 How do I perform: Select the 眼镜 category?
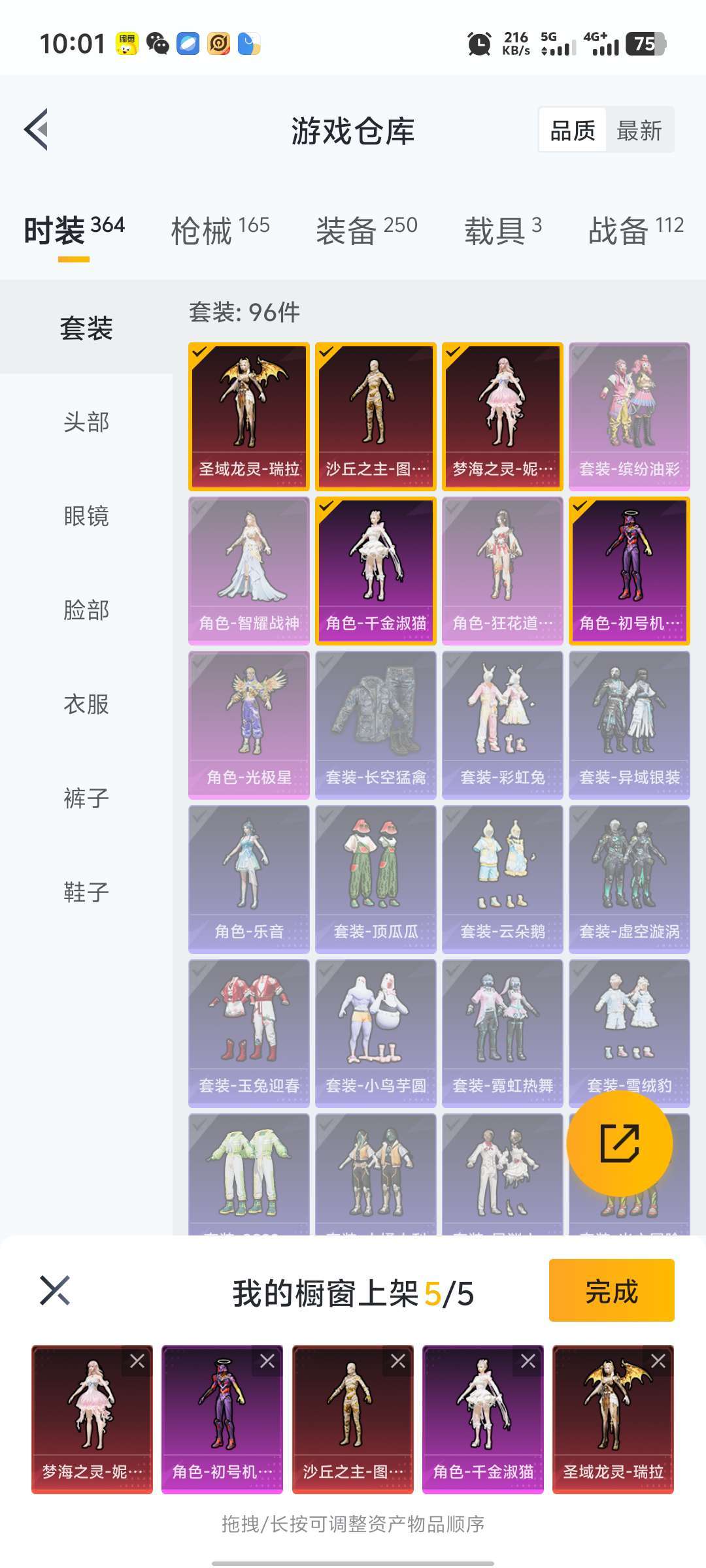pyautogui.click(x=86, y=516)
